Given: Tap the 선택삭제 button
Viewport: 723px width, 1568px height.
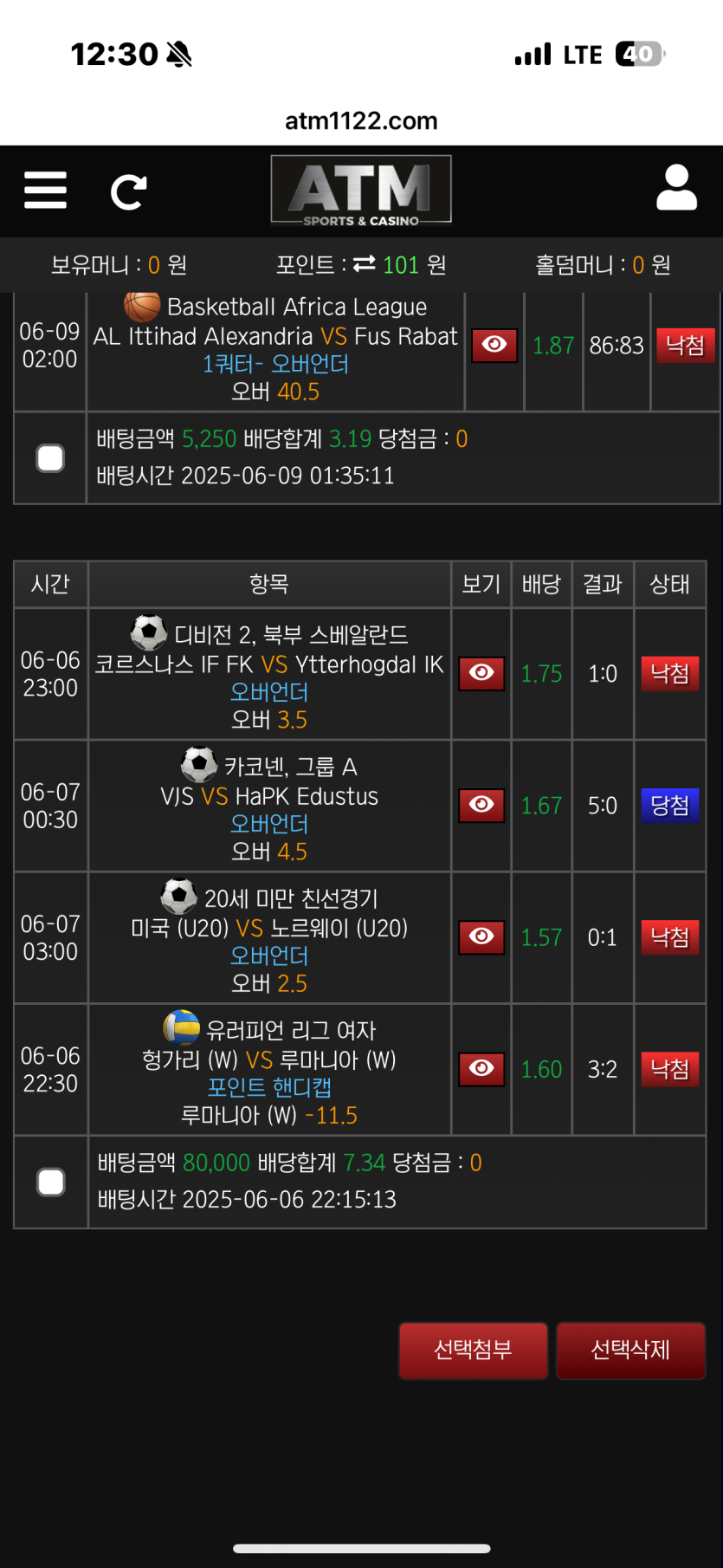Looking at the screenshot, I should coord(630,1350).
